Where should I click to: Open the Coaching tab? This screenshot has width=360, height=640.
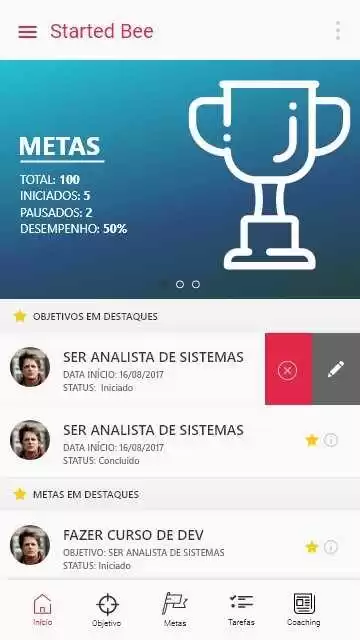point(304,610)
